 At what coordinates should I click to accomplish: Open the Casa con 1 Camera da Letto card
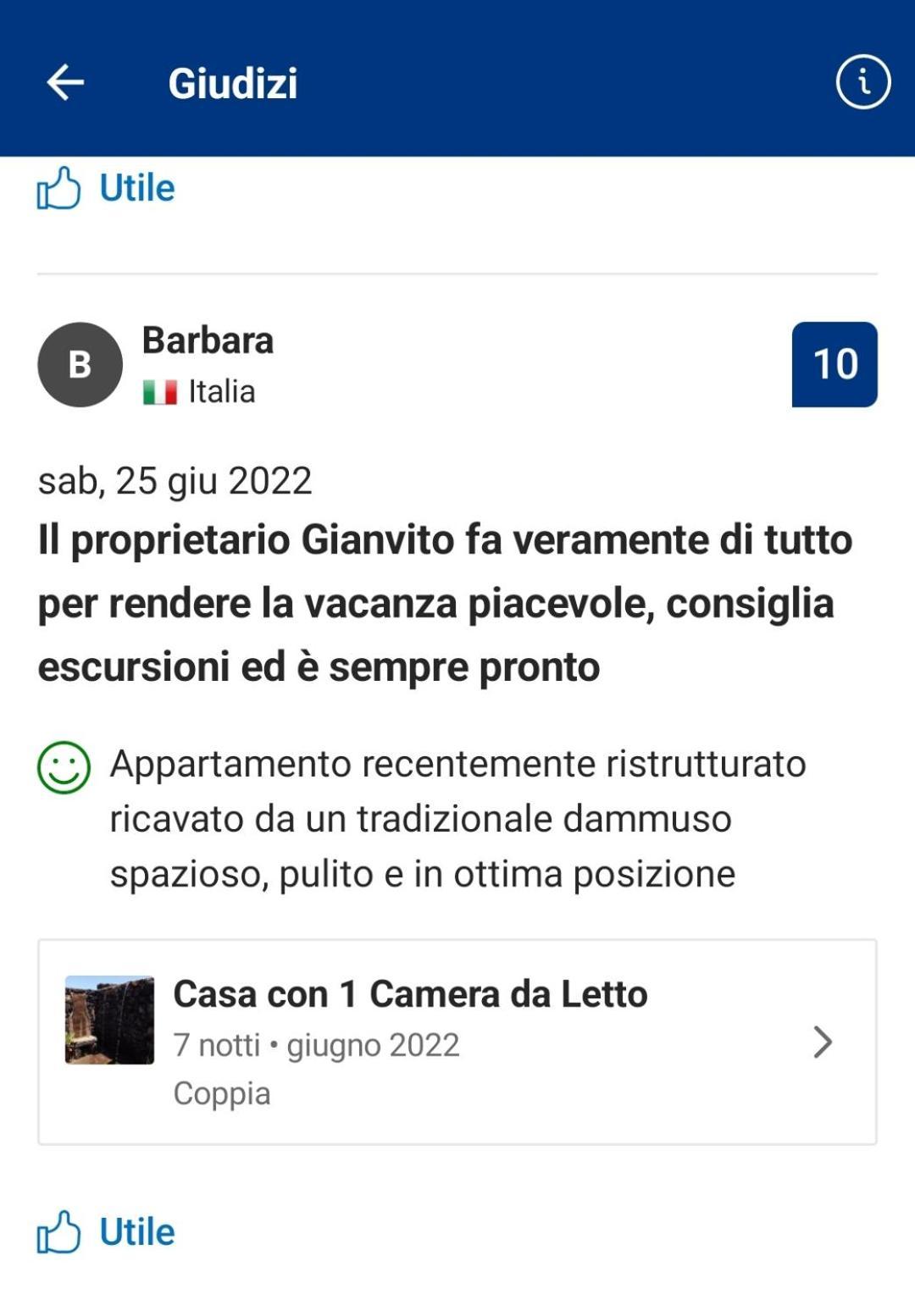point(457,1042)
